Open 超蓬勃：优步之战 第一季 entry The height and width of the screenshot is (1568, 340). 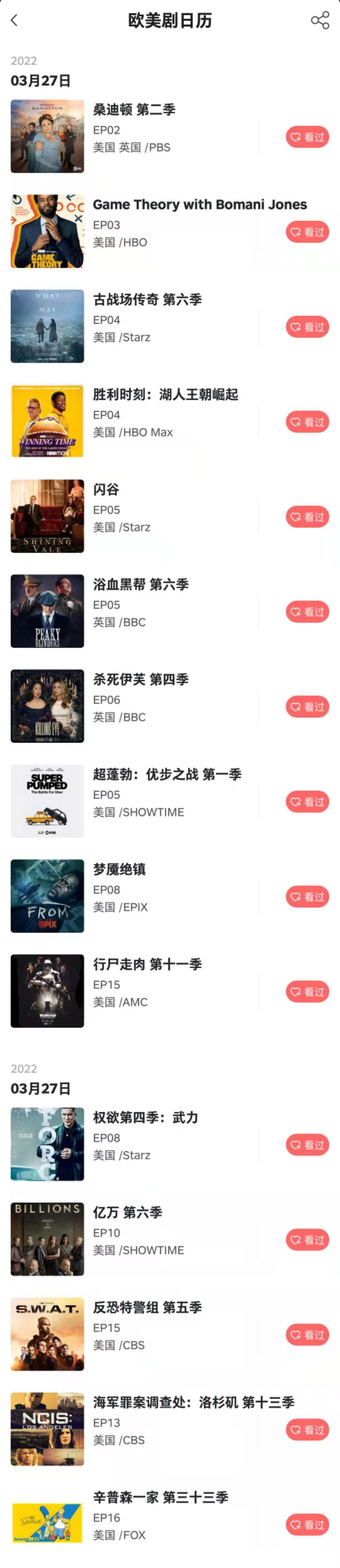pyautogui.click(x=167, y=774)
